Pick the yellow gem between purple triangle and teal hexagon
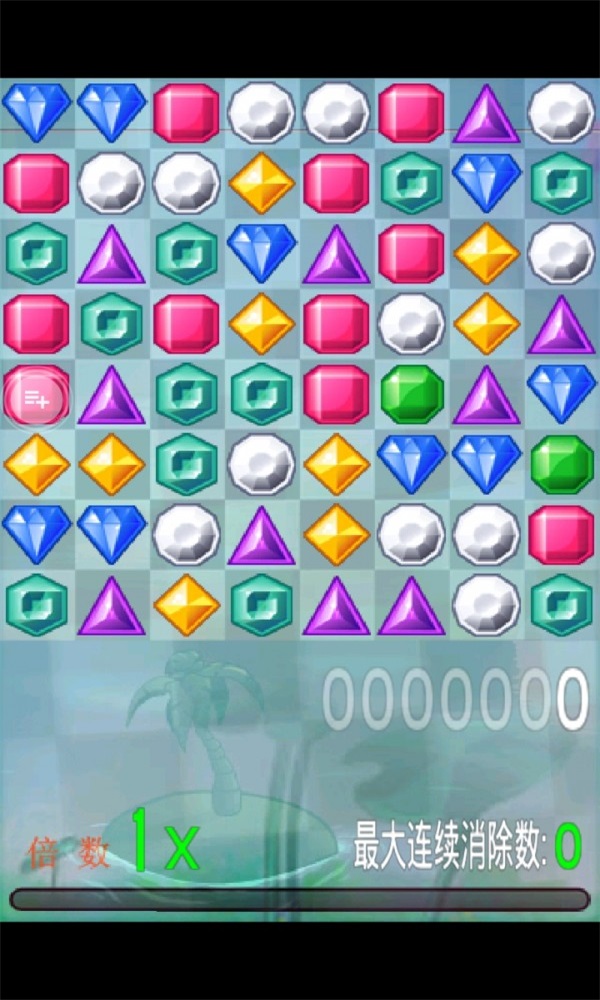The image size is (600, 1000). tap(186, 605)
